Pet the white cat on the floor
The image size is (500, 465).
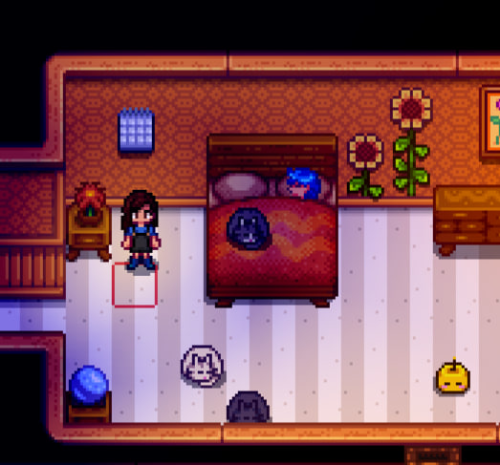pyautogui.click(x=202, y=366)
